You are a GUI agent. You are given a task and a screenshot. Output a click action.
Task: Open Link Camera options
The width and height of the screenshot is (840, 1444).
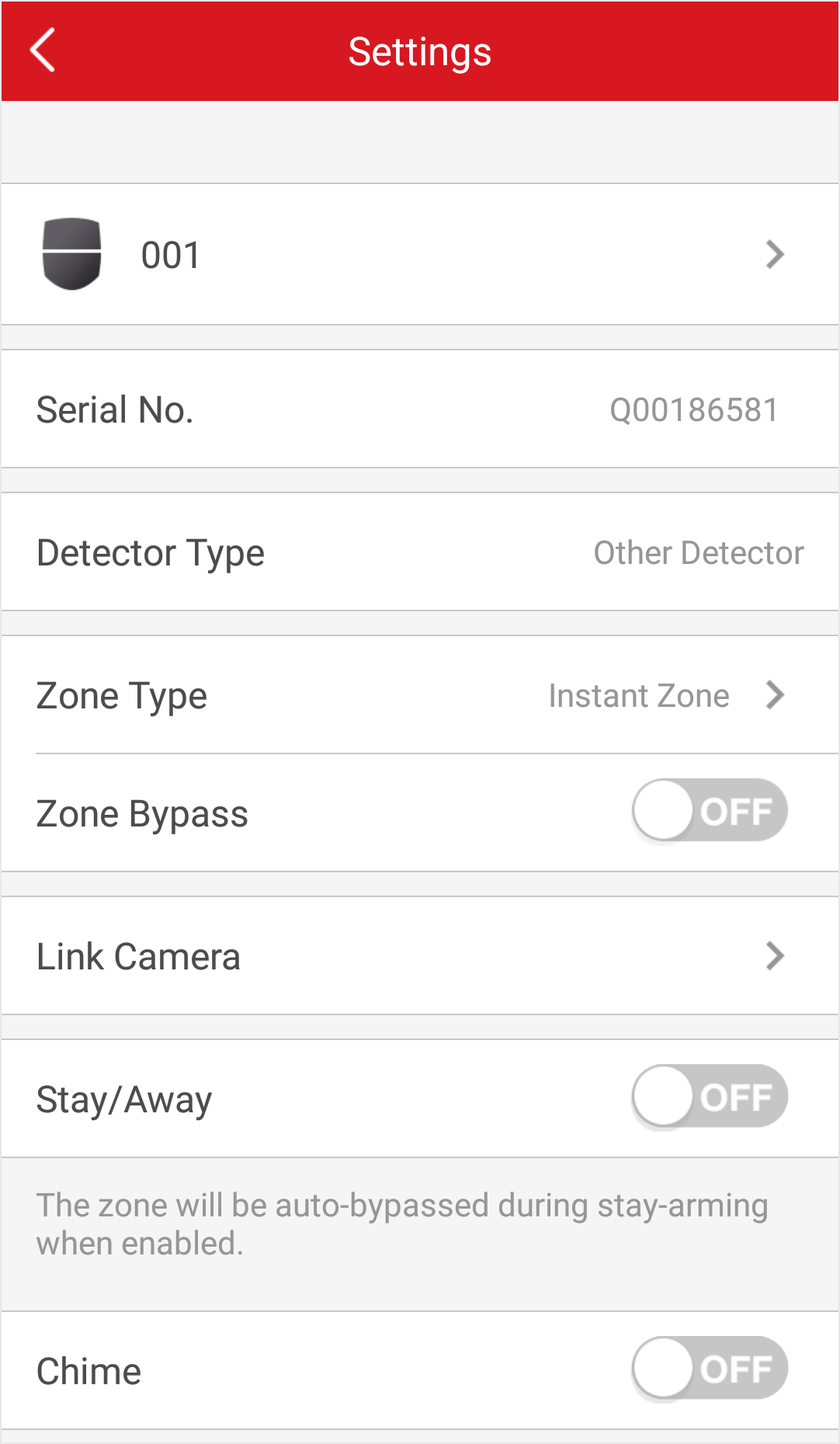420,955
